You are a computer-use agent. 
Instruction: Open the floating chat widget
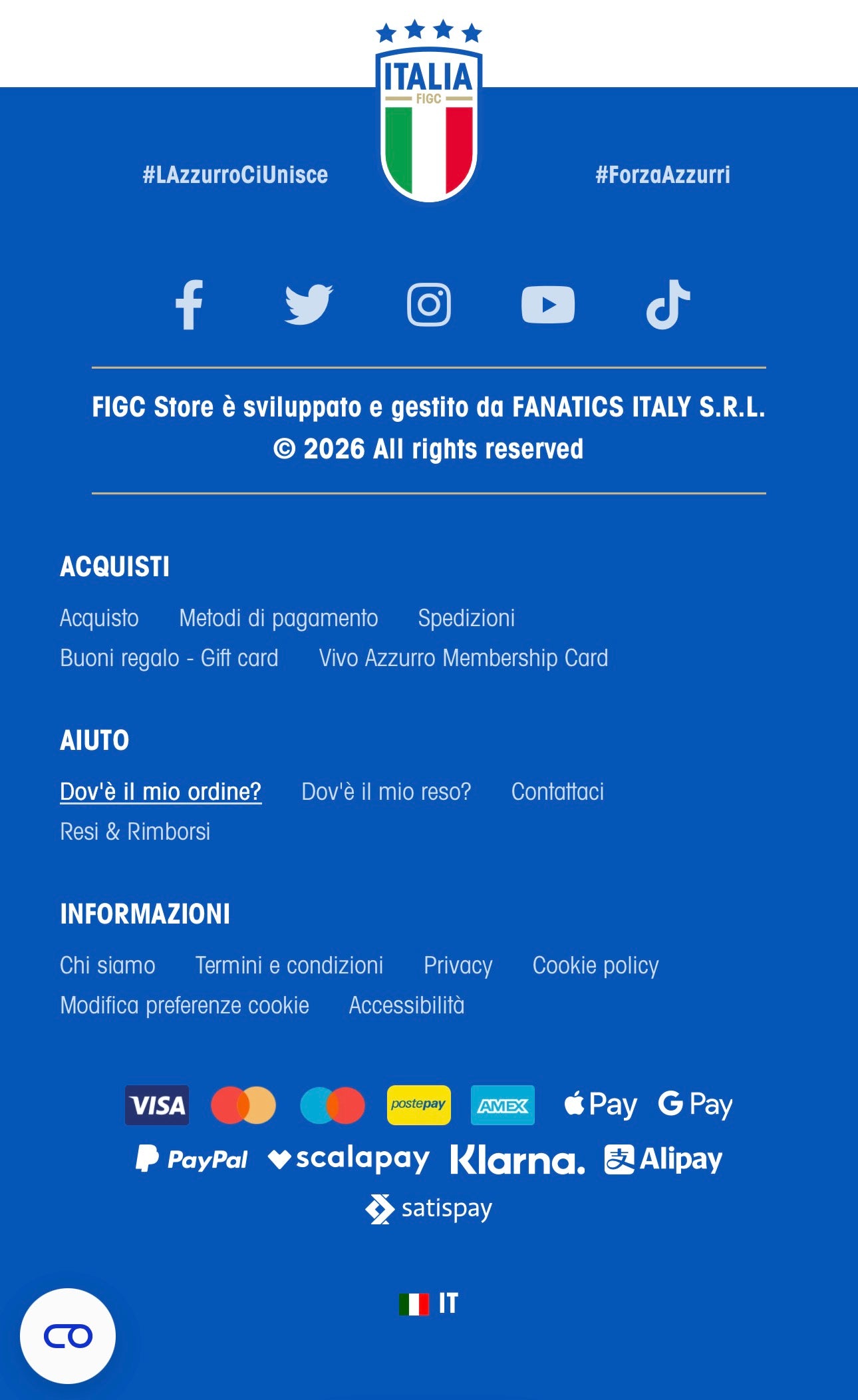coord(68,1336)
